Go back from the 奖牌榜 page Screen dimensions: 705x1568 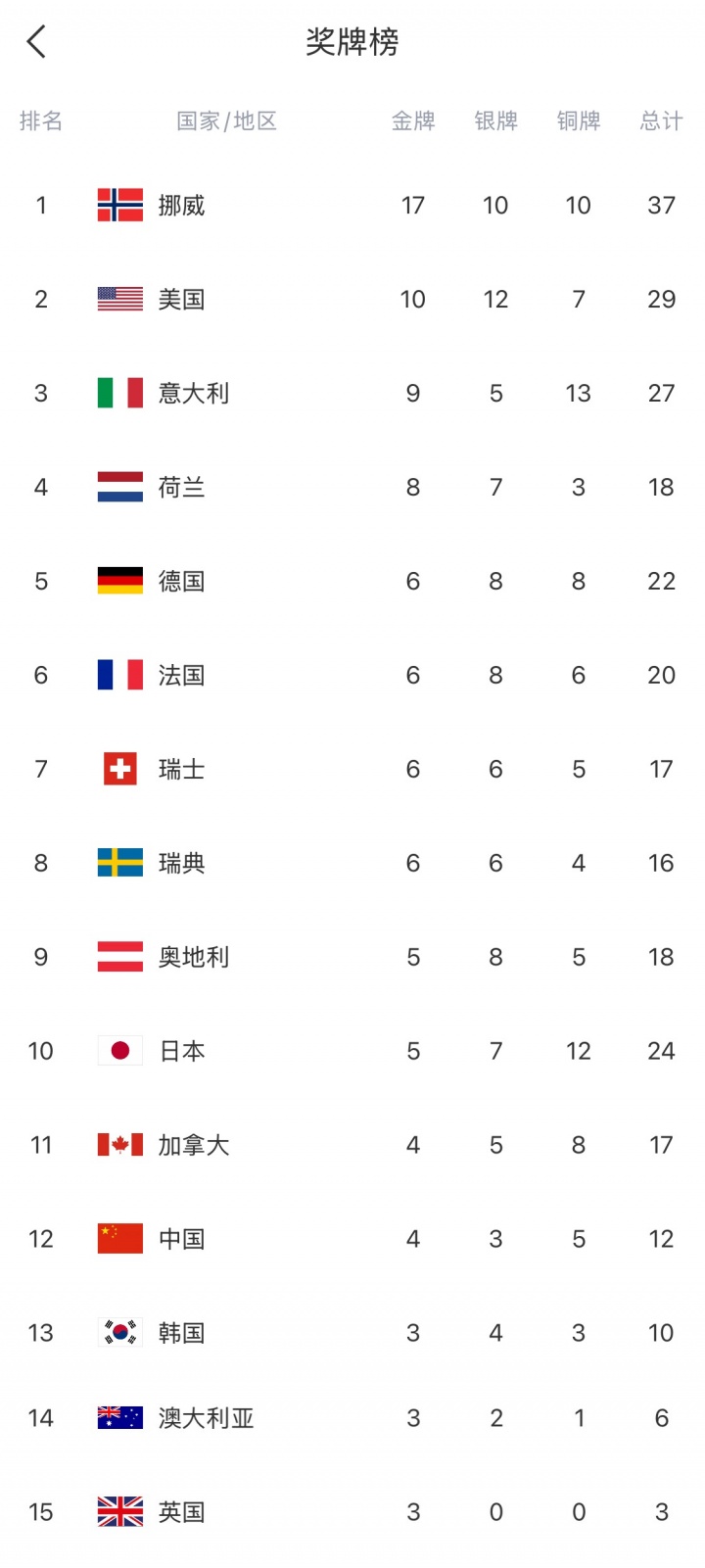click(36, 42)
